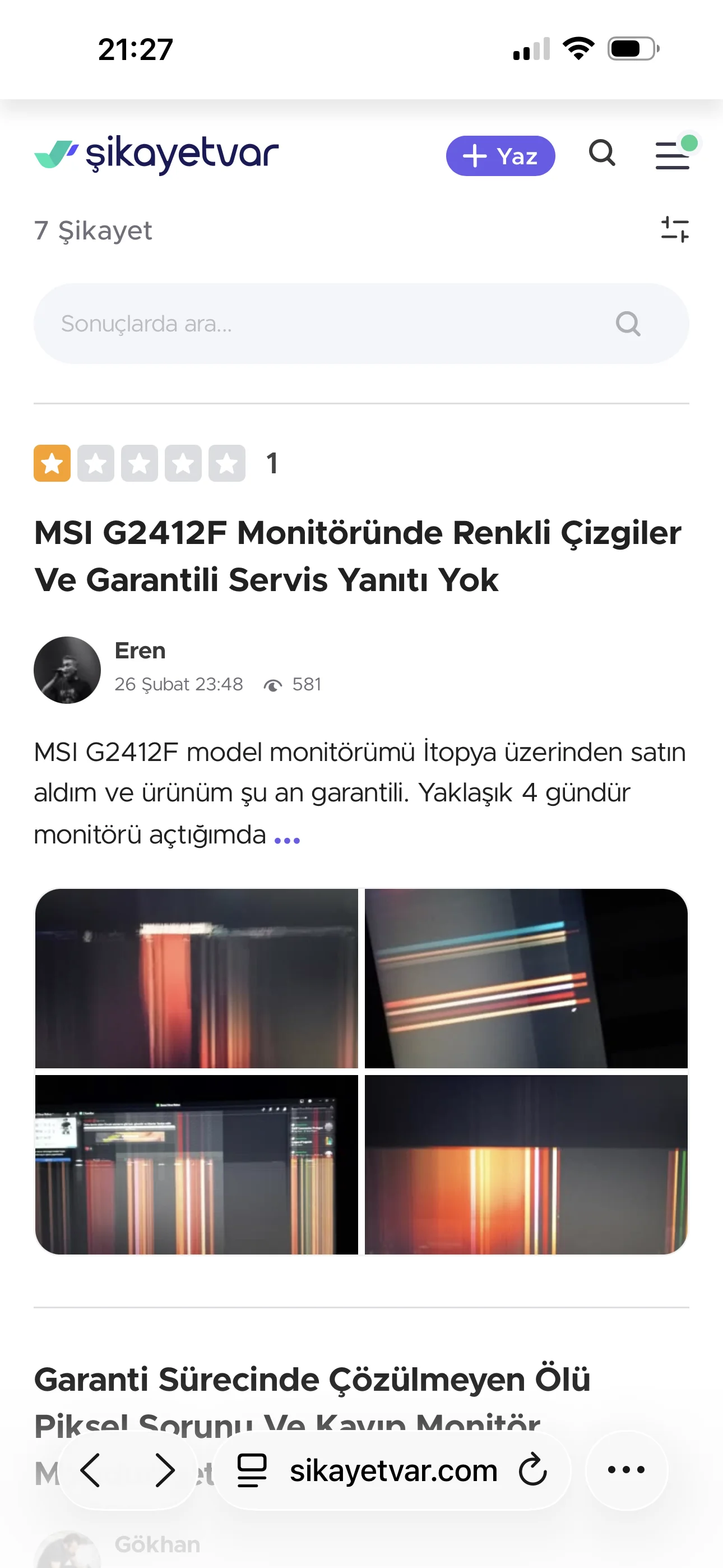Open the browser's more options menu
The image size is (723, 1568).
click(626, 1469)
